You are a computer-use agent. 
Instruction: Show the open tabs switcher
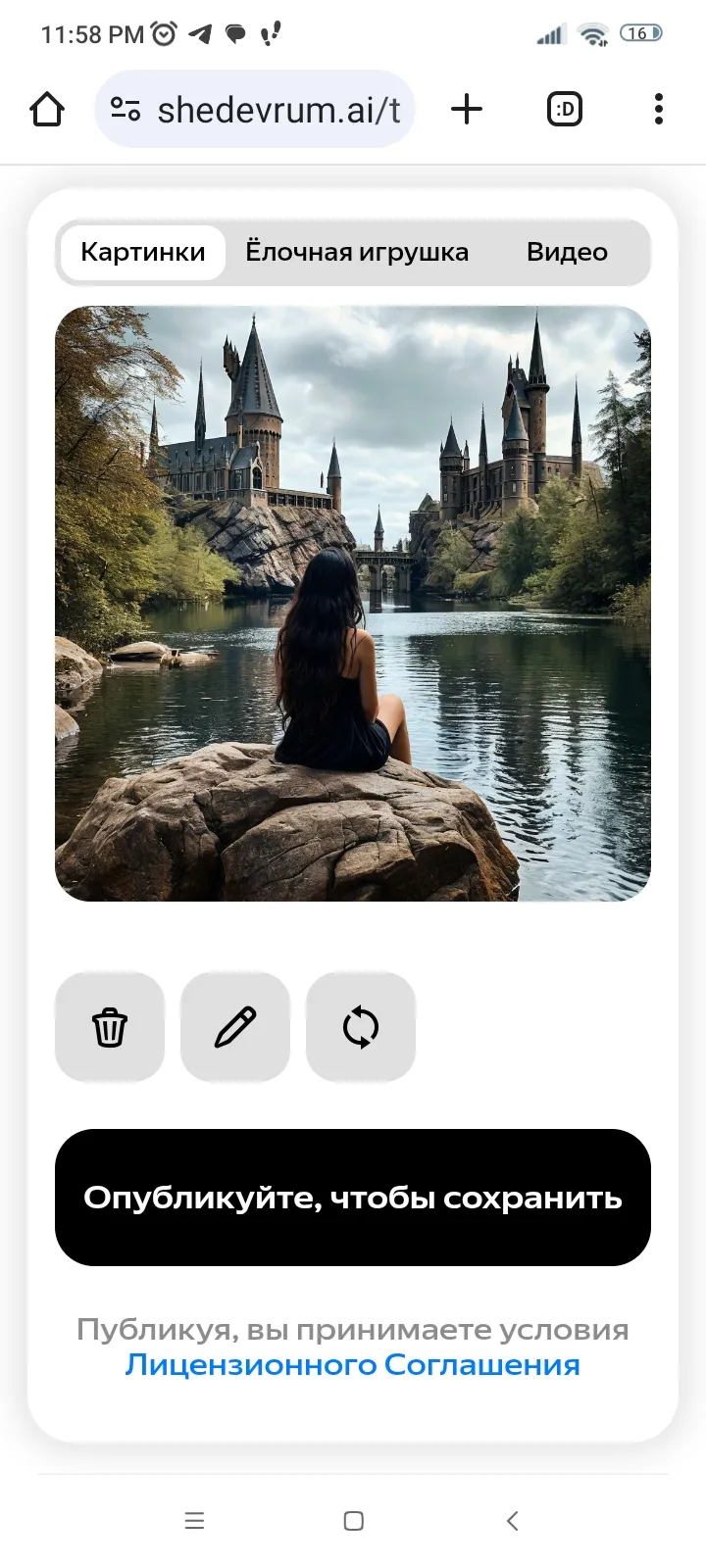[x=564, y=109]
